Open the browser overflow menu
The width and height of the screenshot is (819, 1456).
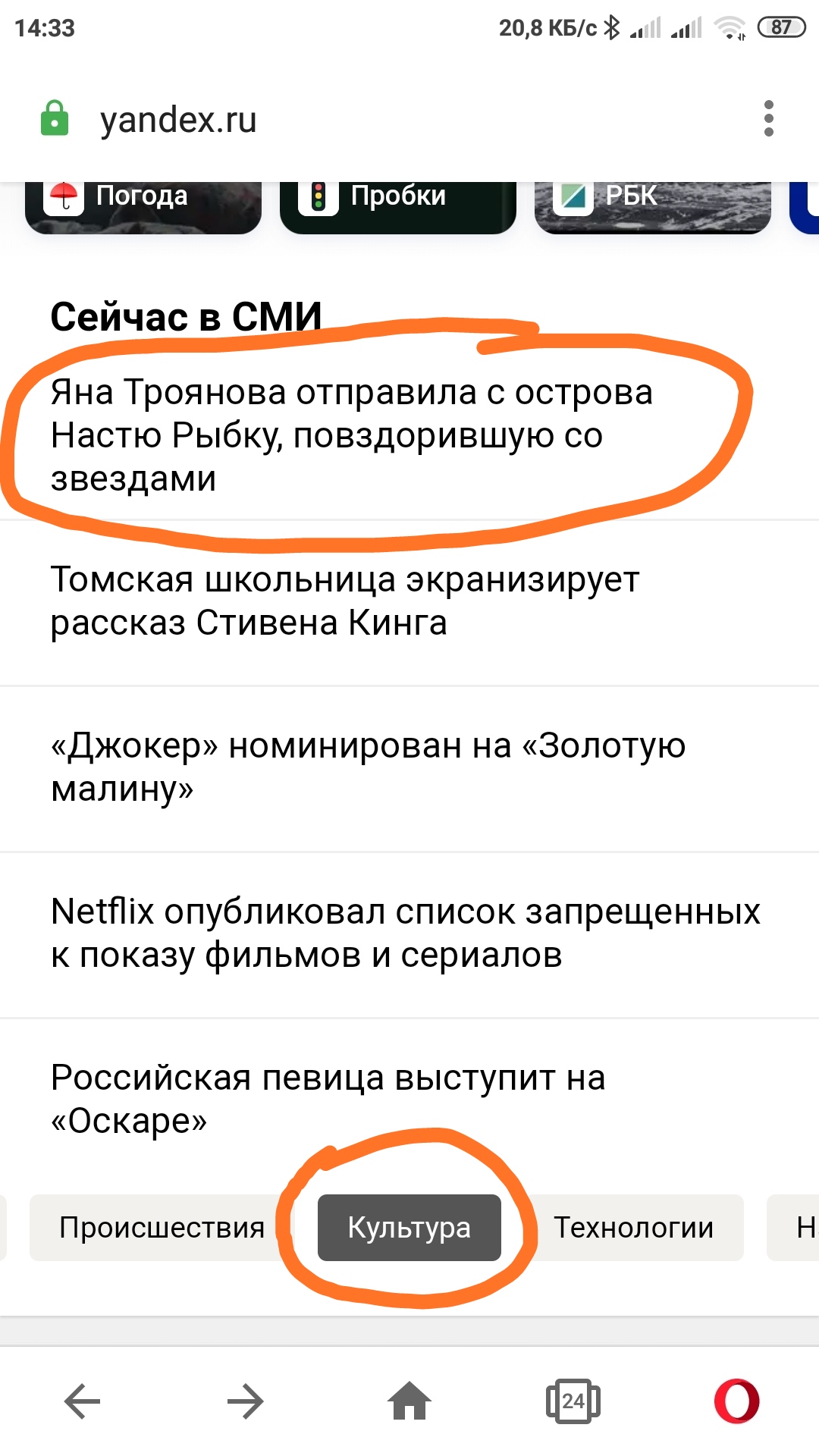click(768, 119)
